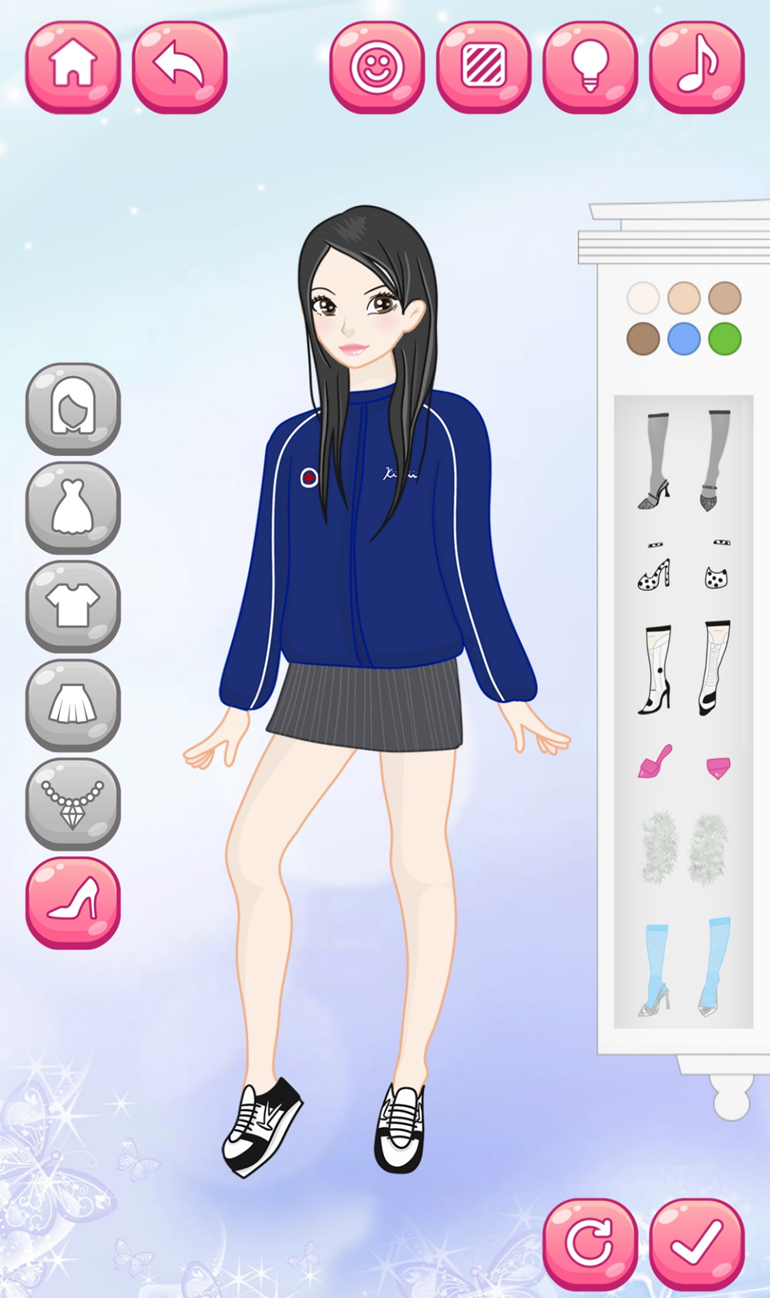Change the background with the striped square
The height and width of the screenshot is (1298, 770).
click(x=483, y=66)
